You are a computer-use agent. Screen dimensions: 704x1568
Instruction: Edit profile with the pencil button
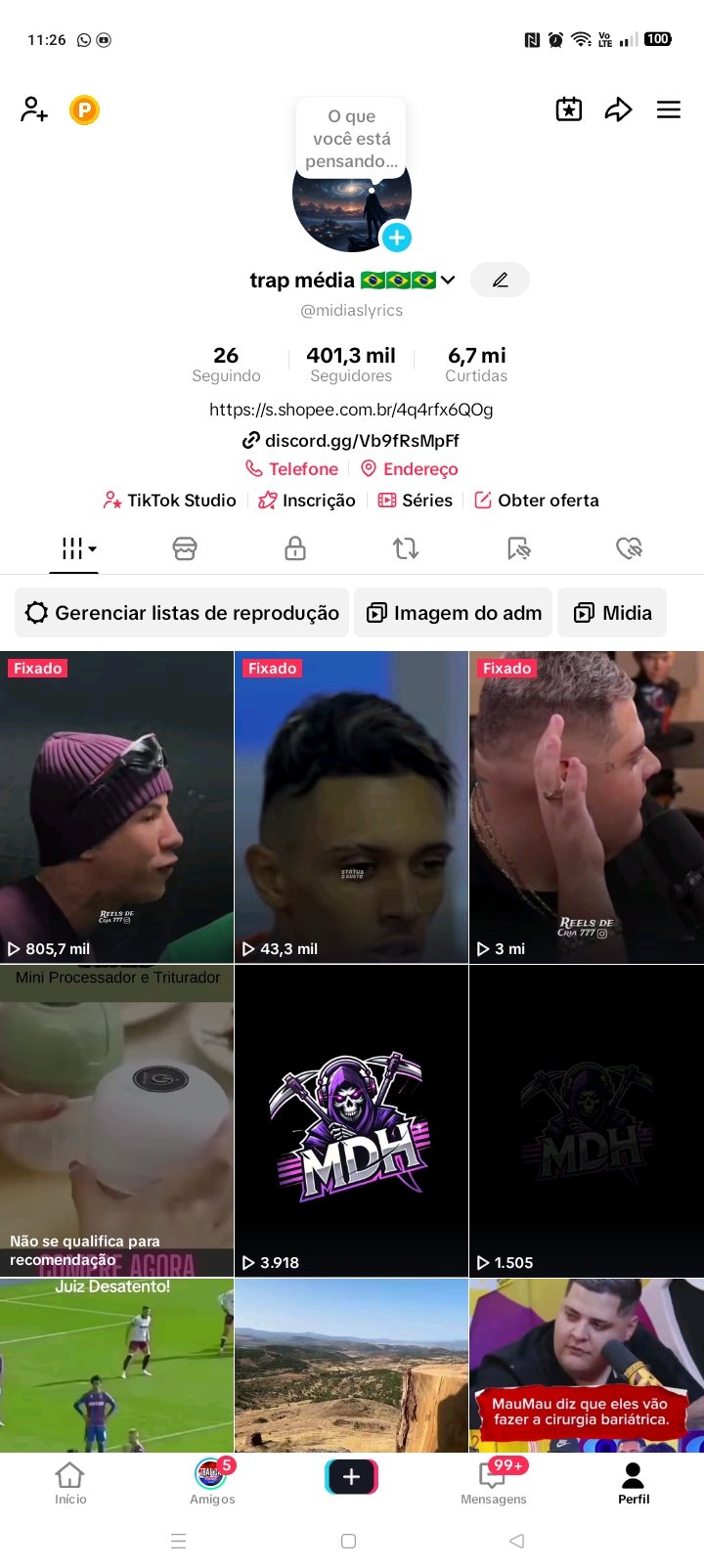[500, 280]
